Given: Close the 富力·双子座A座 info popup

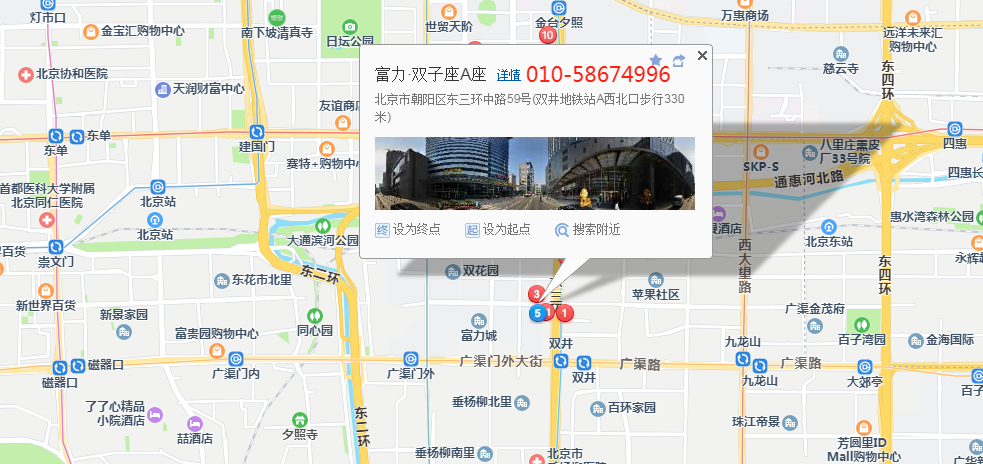Looking at the screenshot, I should point(702,56).
